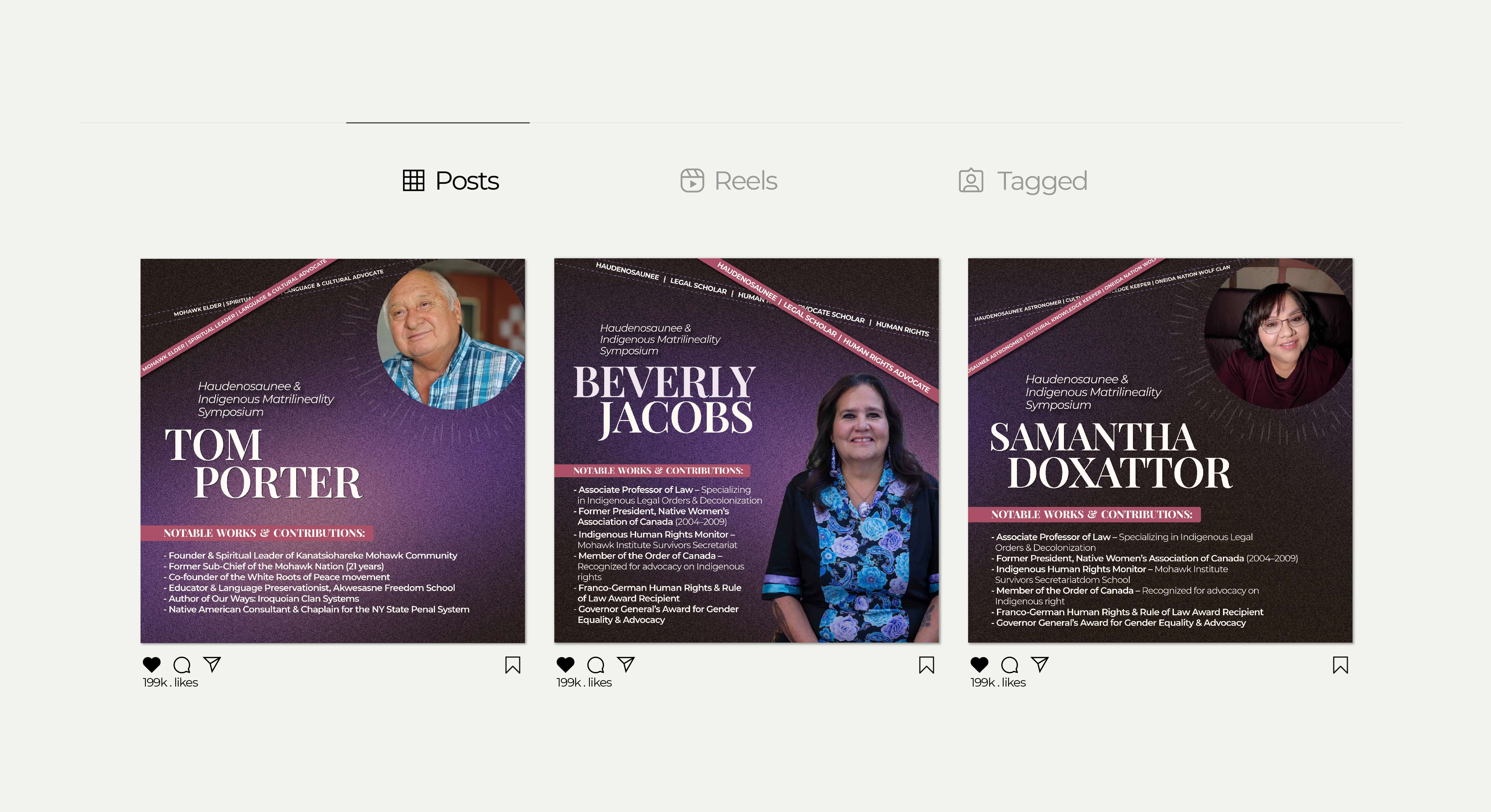Switch to the Reels tab
Image resolution: width=1491 pixels, height=812 pixels.
[x=729, y=181]
